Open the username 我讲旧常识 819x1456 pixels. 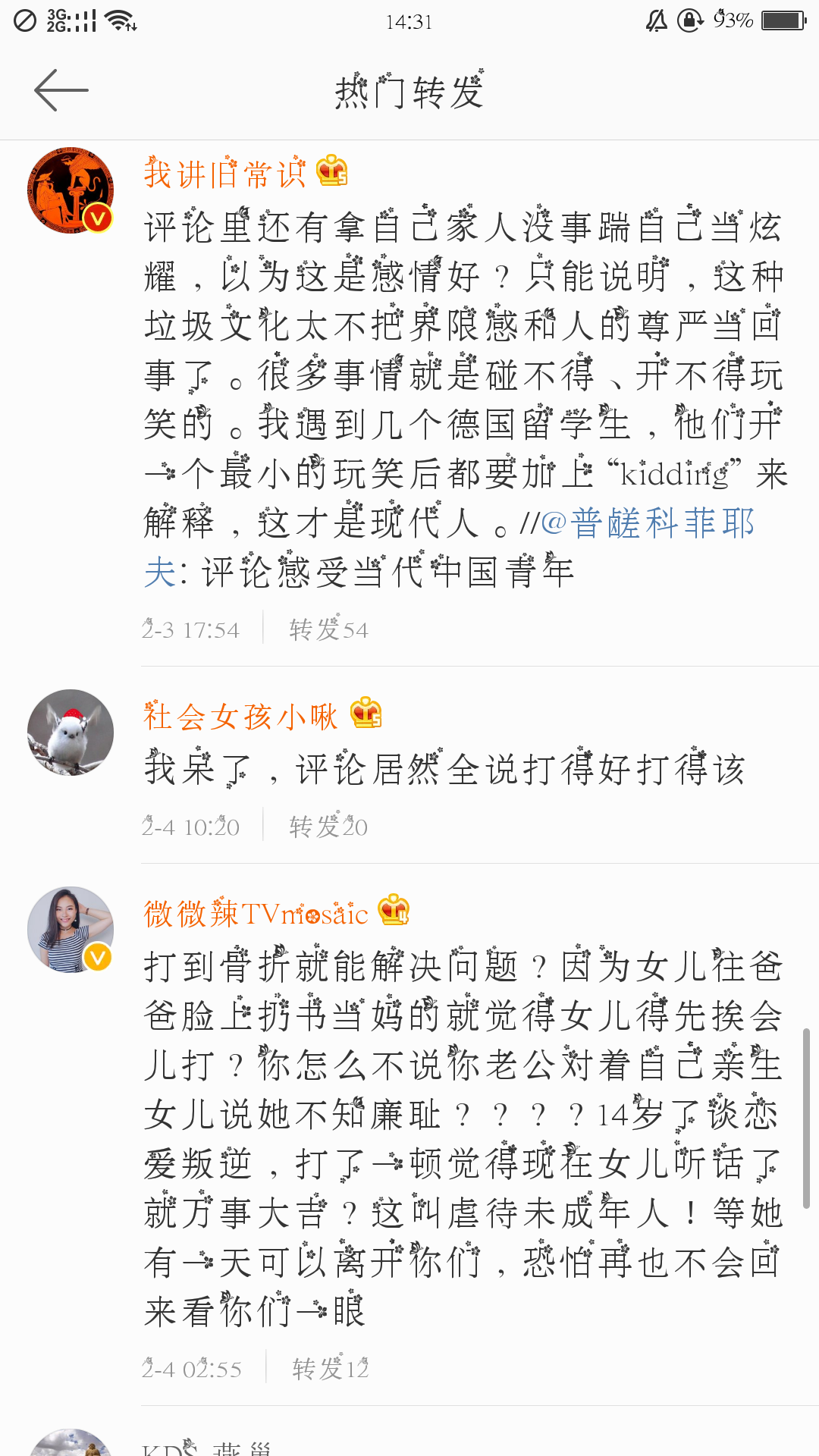tap(224, 174)
